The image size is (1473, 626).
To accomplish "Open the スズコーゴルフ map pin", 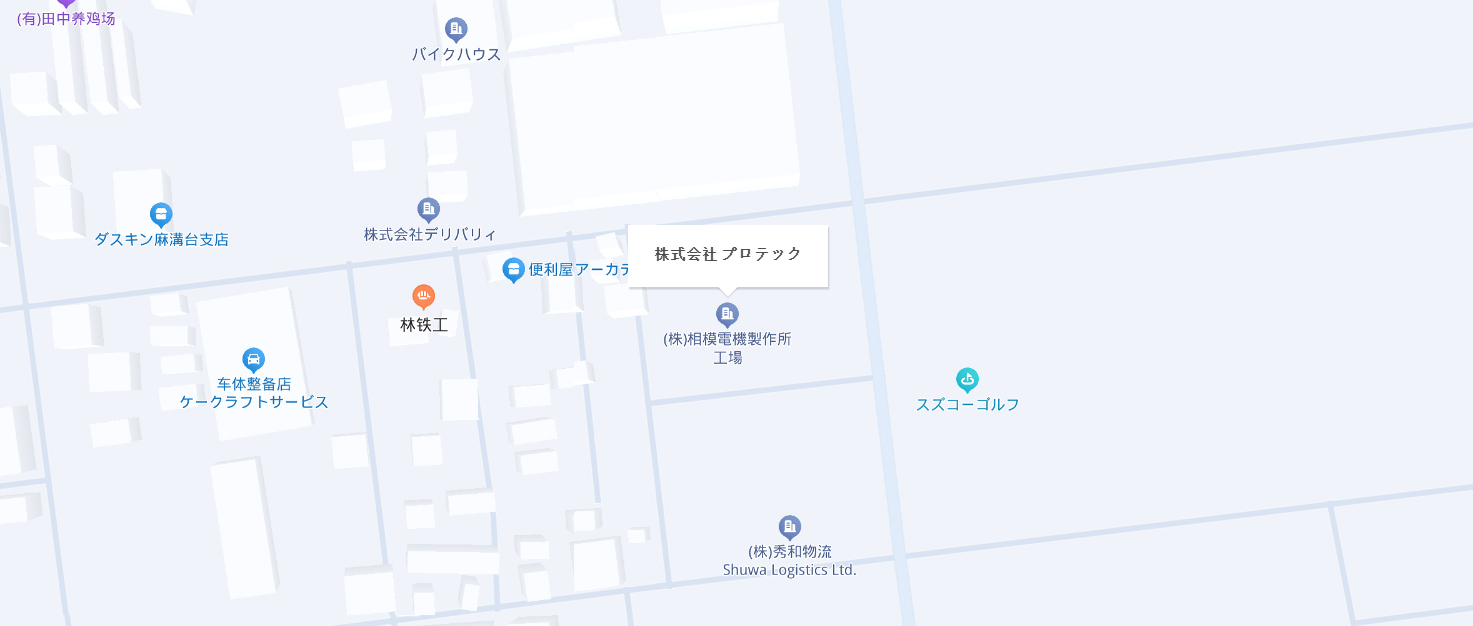I will (967, 379).
